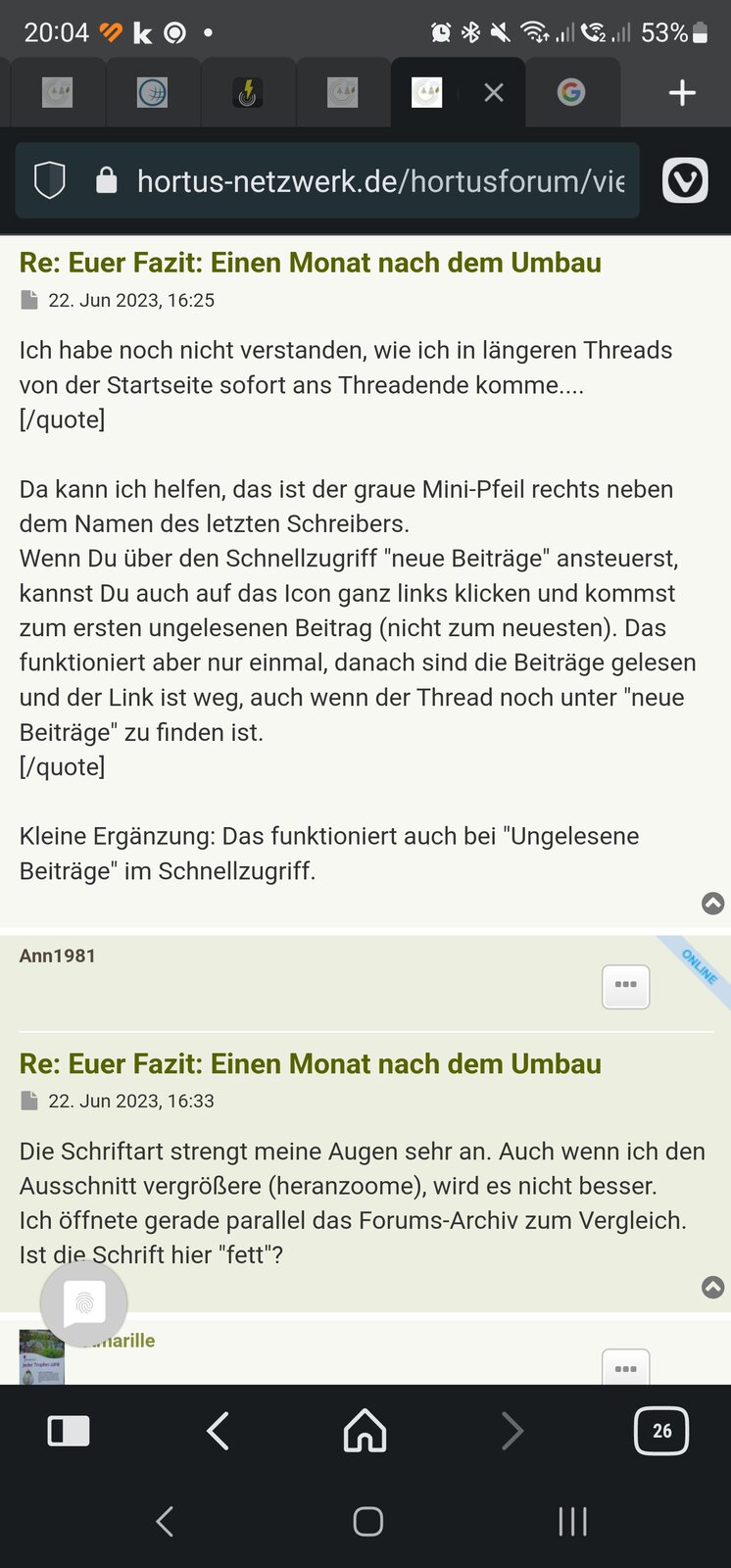Open a new browser tab

click(682, 93)
